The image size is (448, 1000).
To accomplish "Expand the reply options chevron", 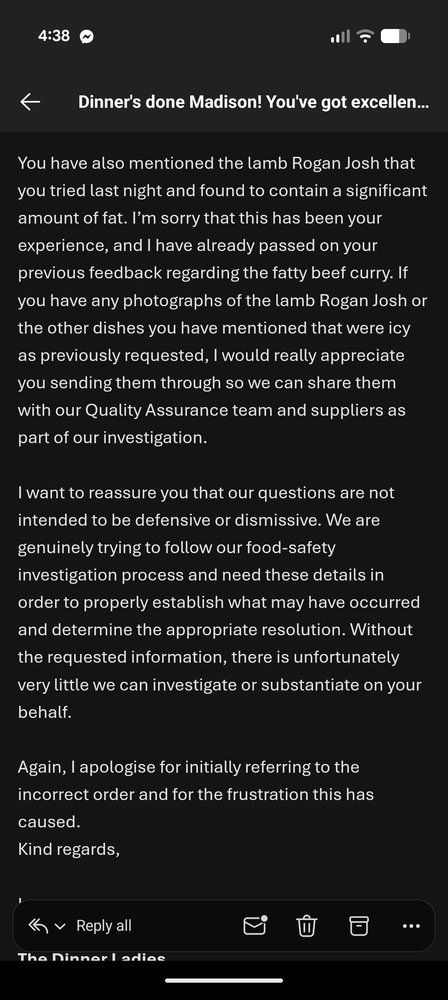I will [61, 926].
